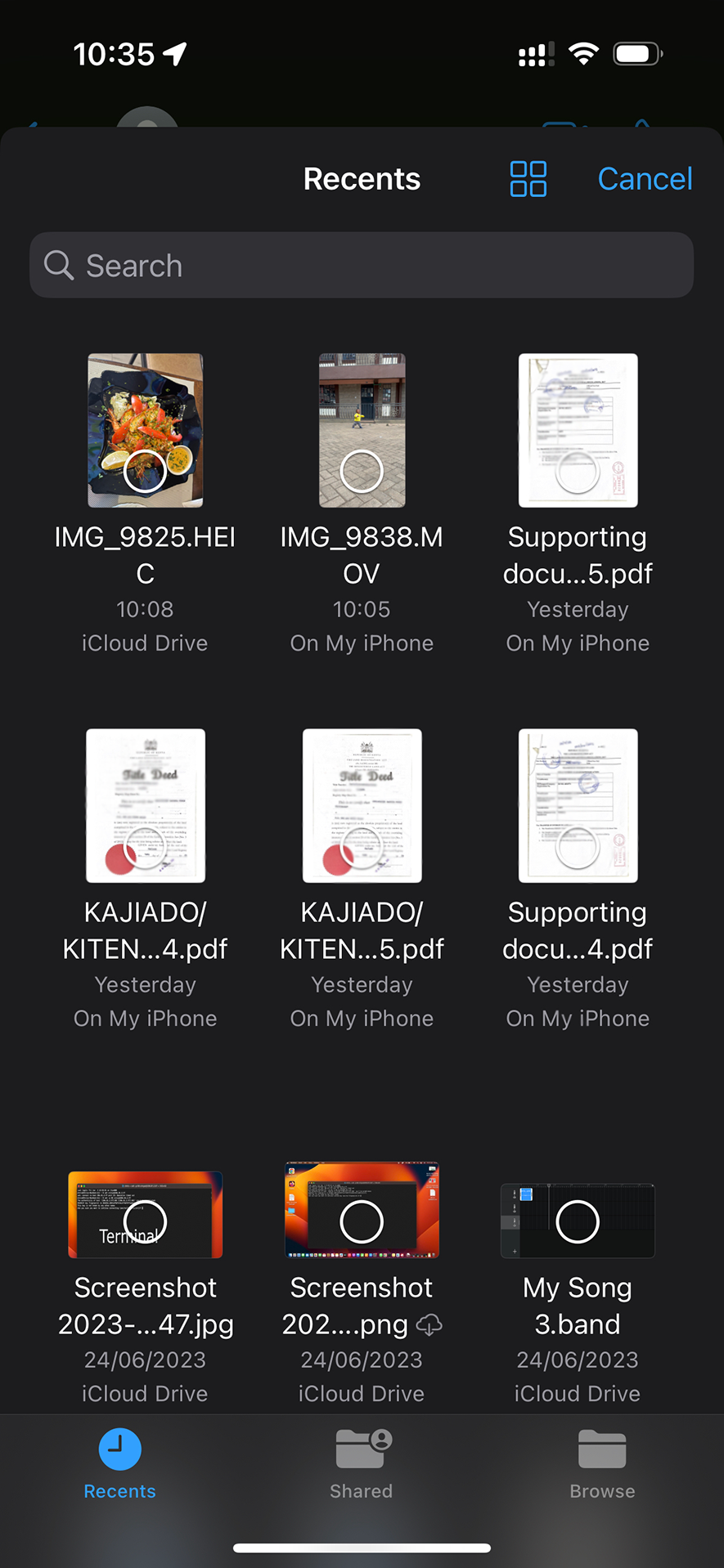This screenshot has width=724, height=1568.
Task: Select KAJIADO/KITEN...5.pdf file
Action: click(362, 806)
